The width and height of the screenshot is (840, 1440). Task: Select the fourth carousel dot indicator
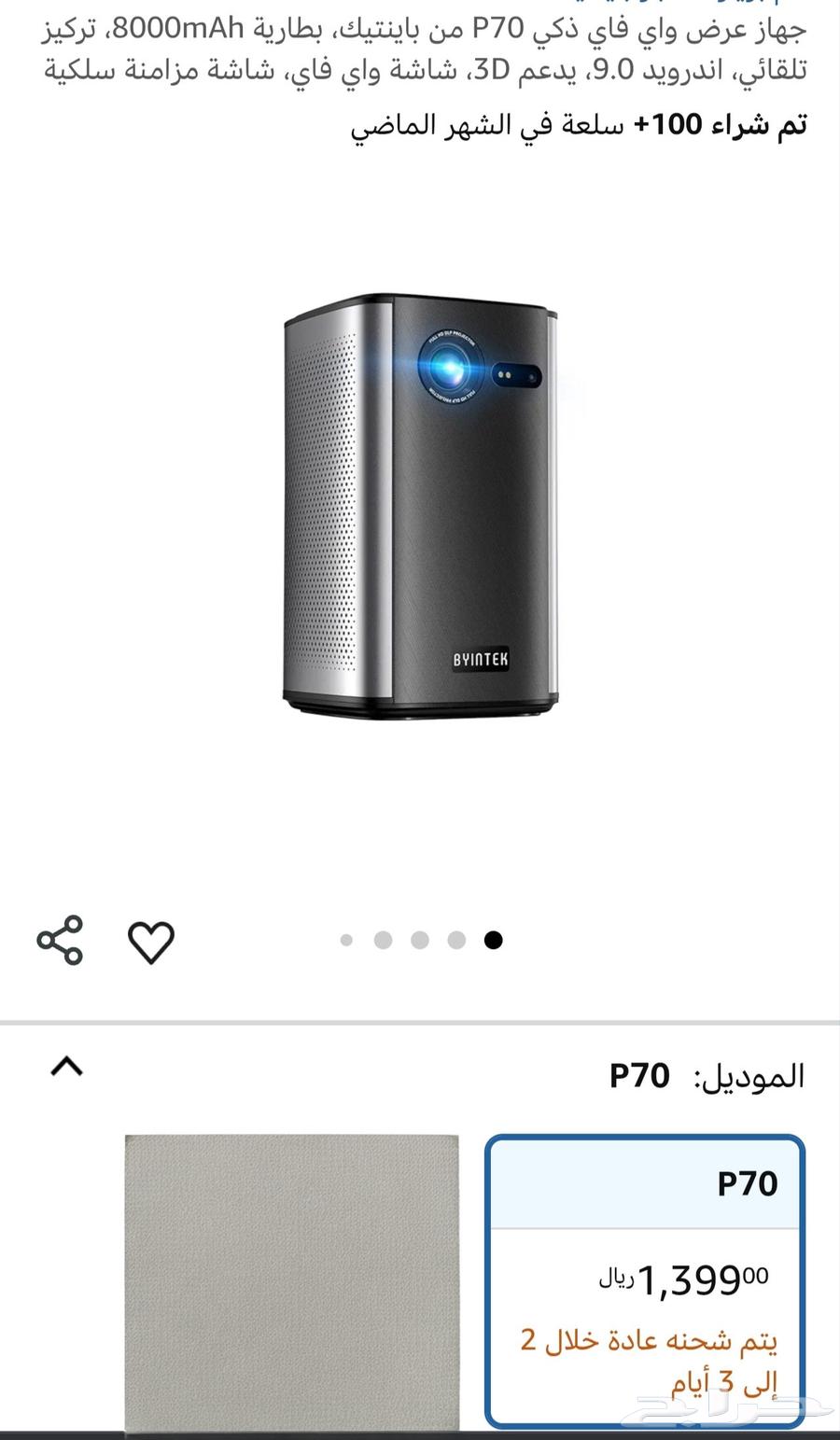coord(456,941)
